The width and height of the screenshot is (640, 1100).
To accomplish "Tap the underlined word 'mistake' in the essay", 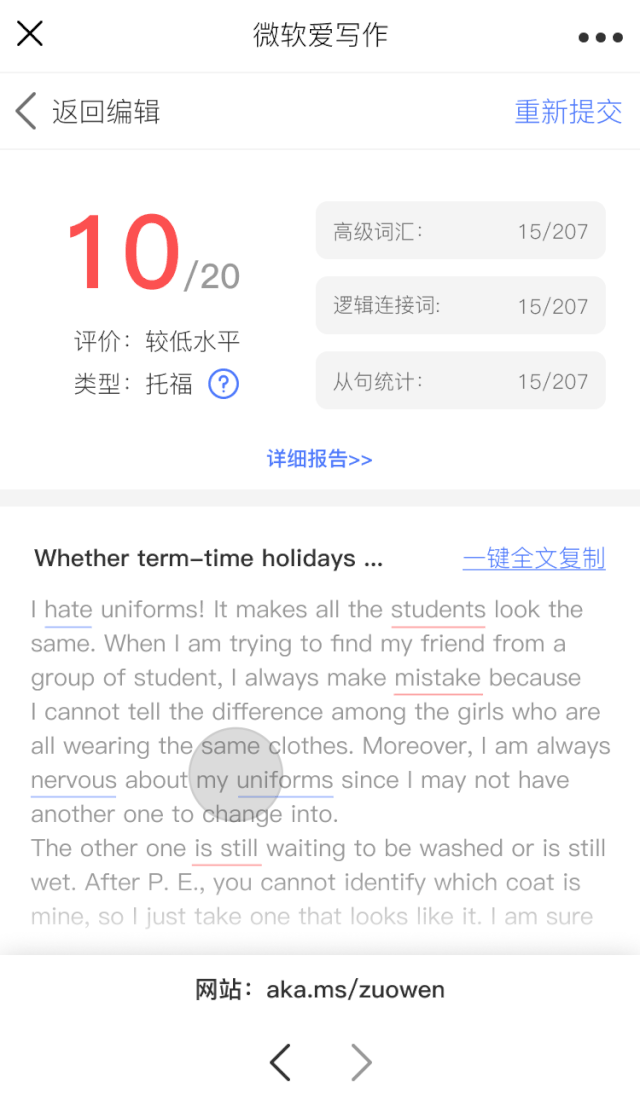I will point(437,678).
